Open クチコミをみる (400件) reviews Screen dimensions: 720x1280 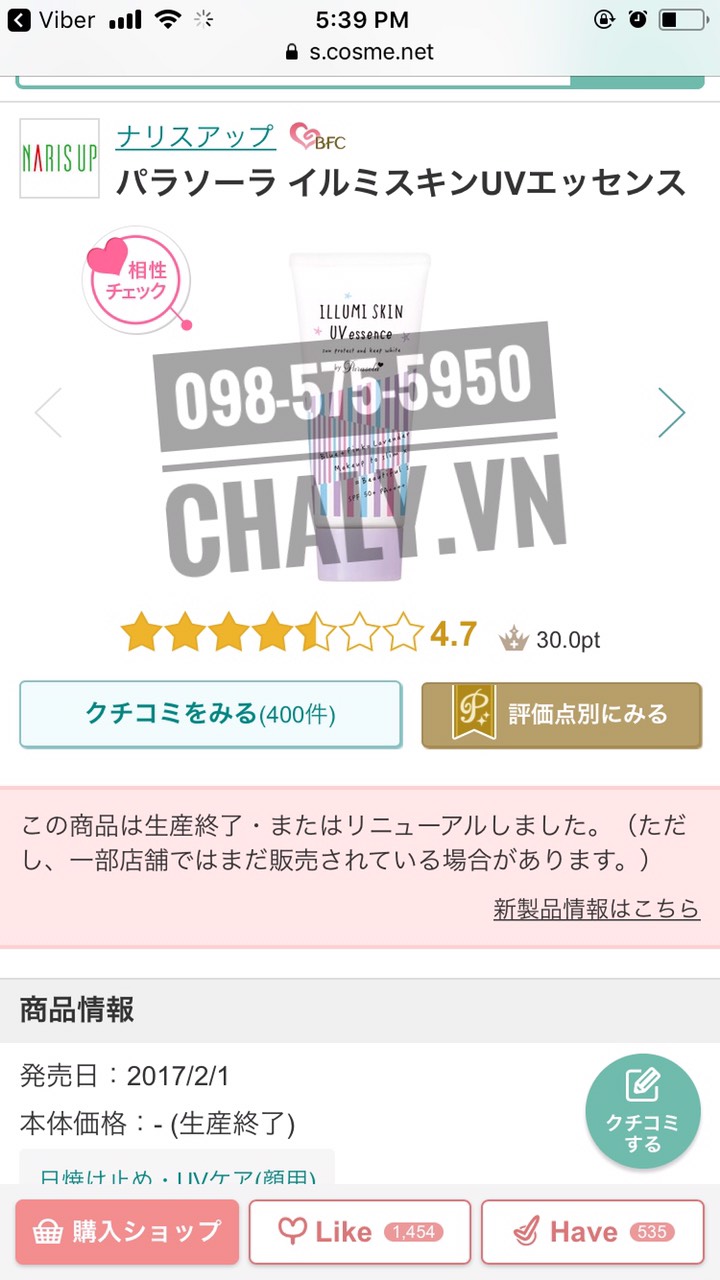211,714
